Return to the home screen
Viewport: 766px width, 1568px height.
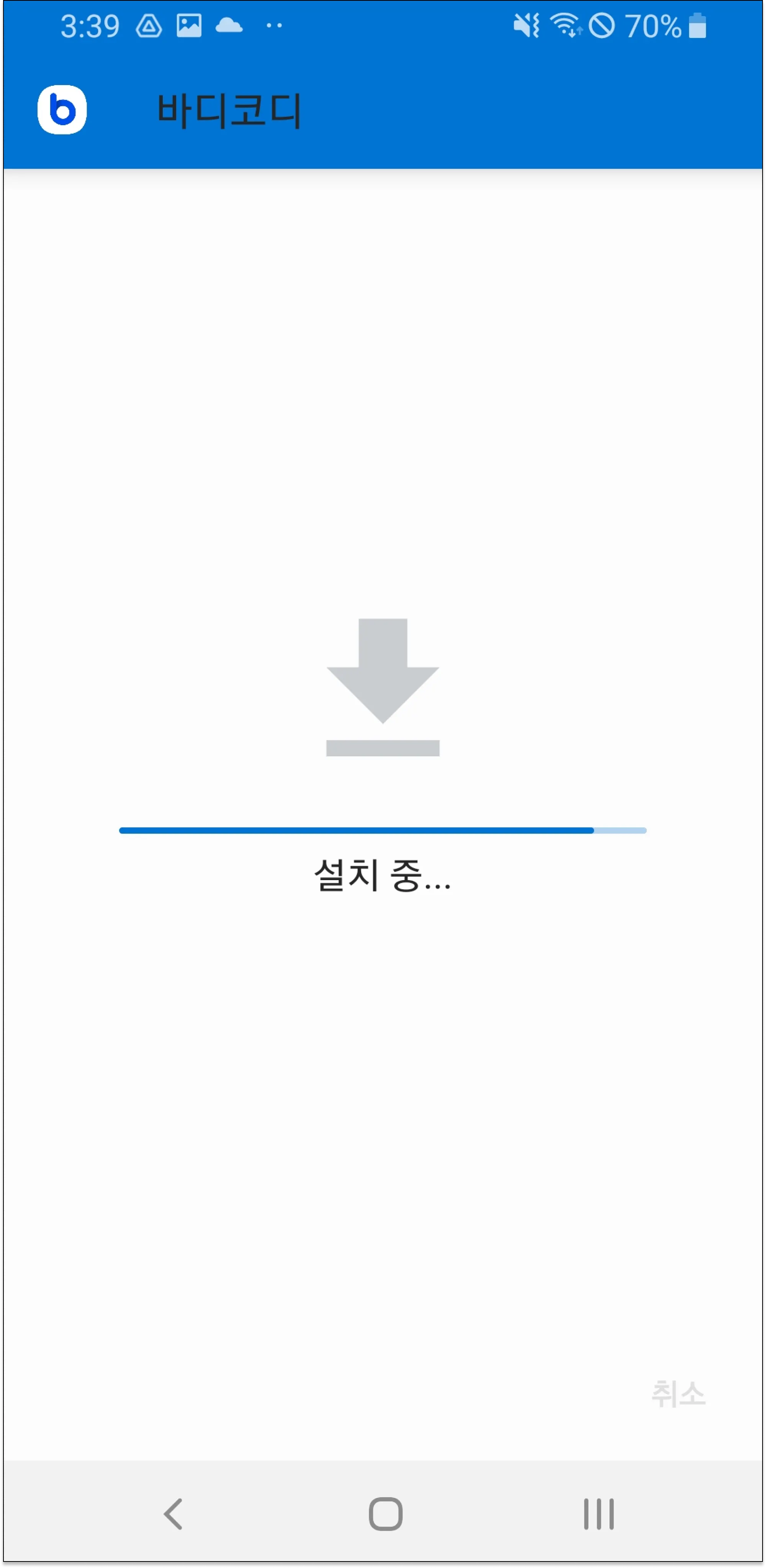[x=385, y=1513]
